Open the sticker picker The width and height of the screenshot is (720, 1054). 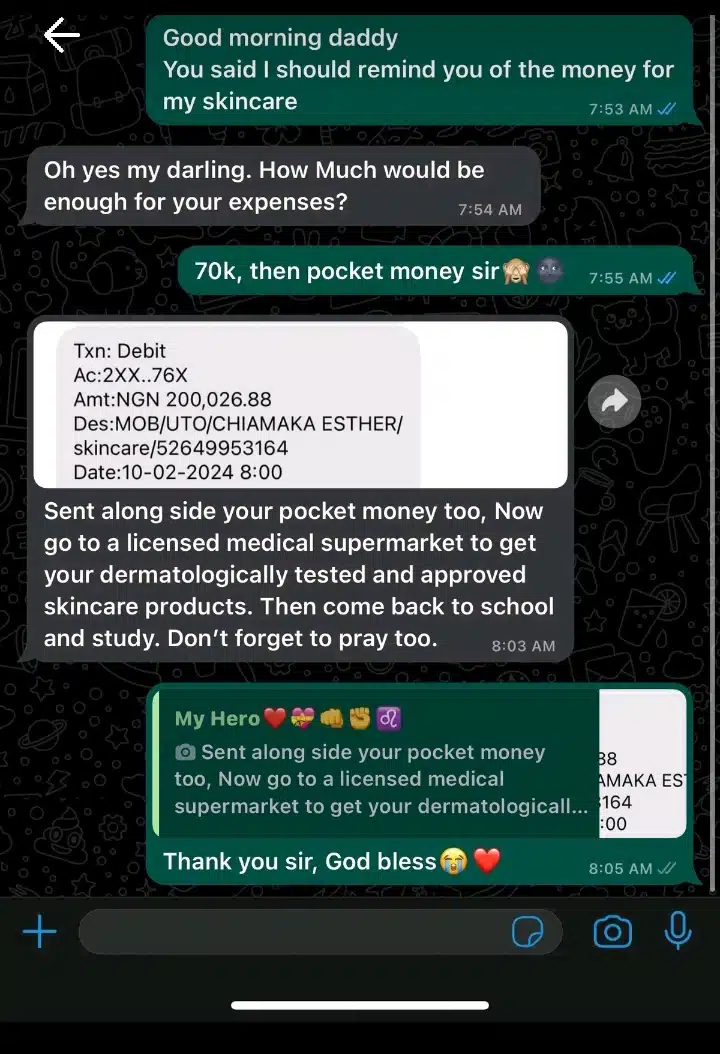pos(527,932)
